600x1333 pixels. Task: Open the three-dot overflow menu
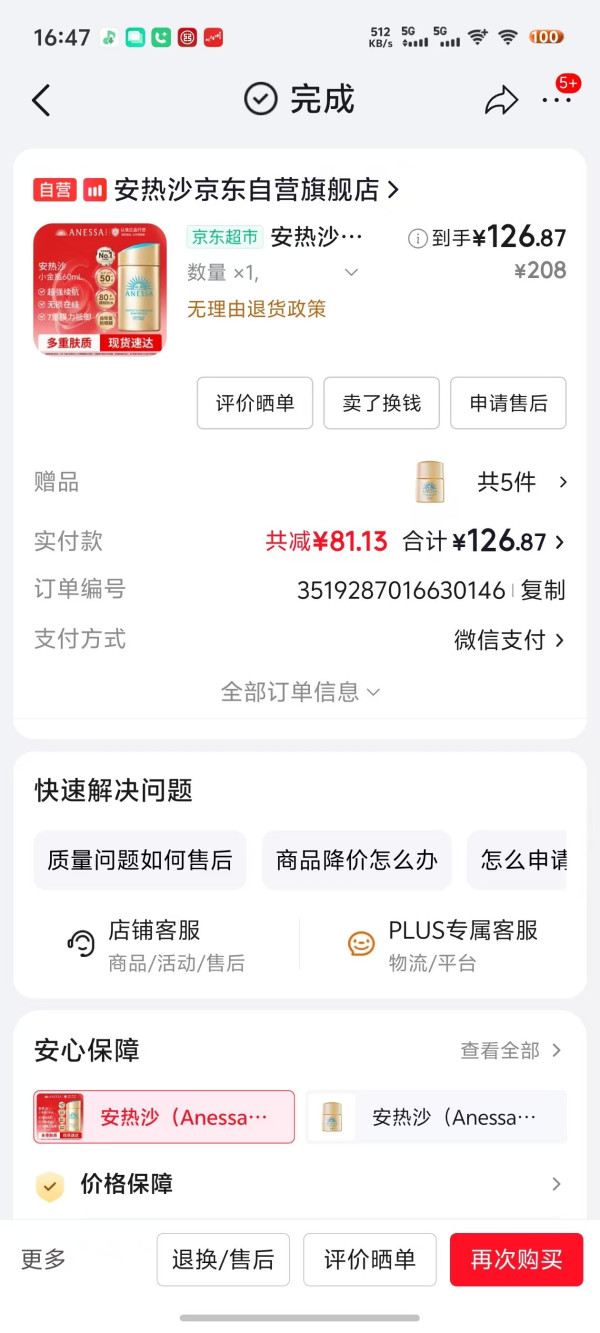point(557,100)
